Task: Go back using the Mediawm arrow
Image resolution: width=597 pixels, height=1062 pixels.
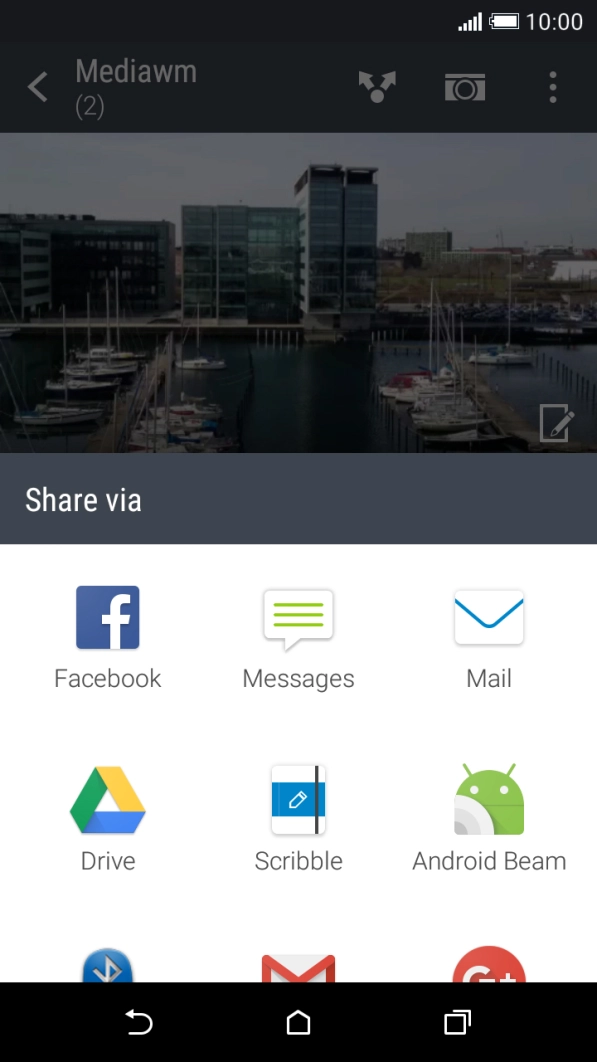Action: pos(38,87)
